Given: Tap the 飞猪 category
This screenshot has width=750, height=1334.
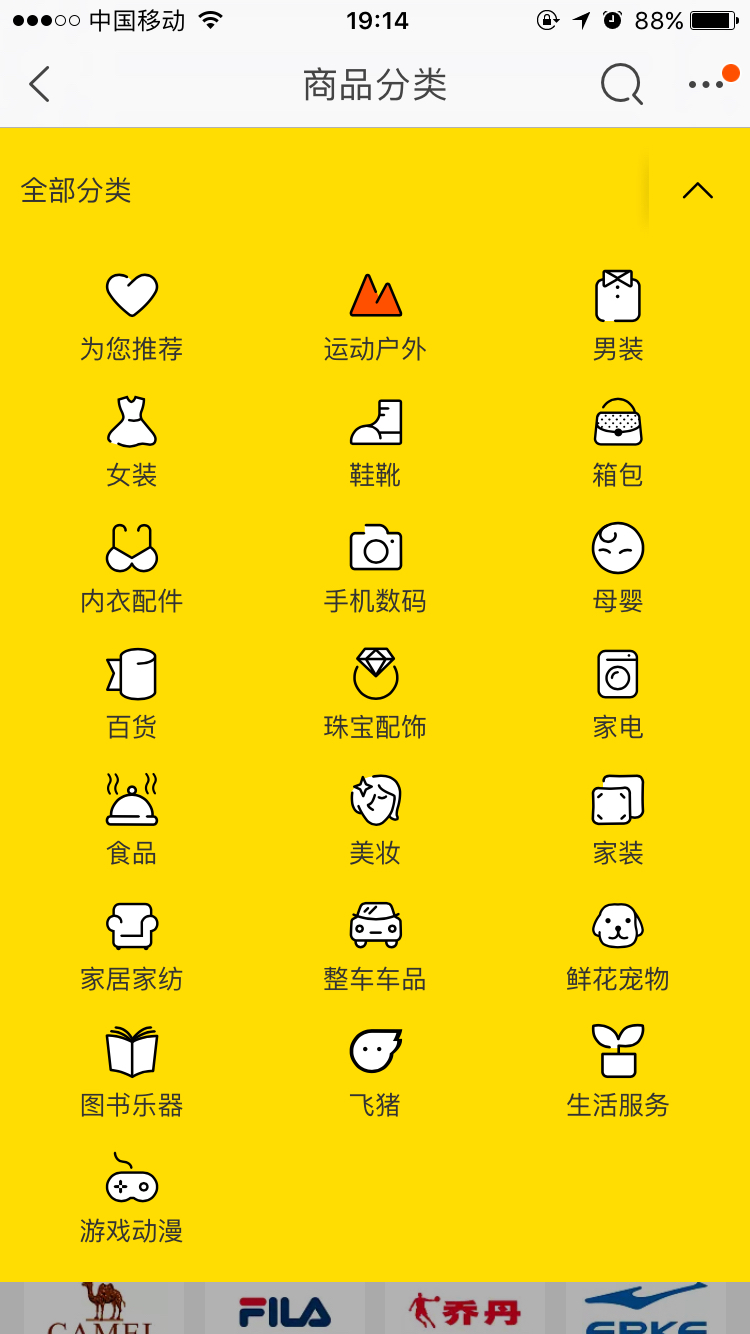Looking at the screenshot, I should click(x=375, y=1073).
